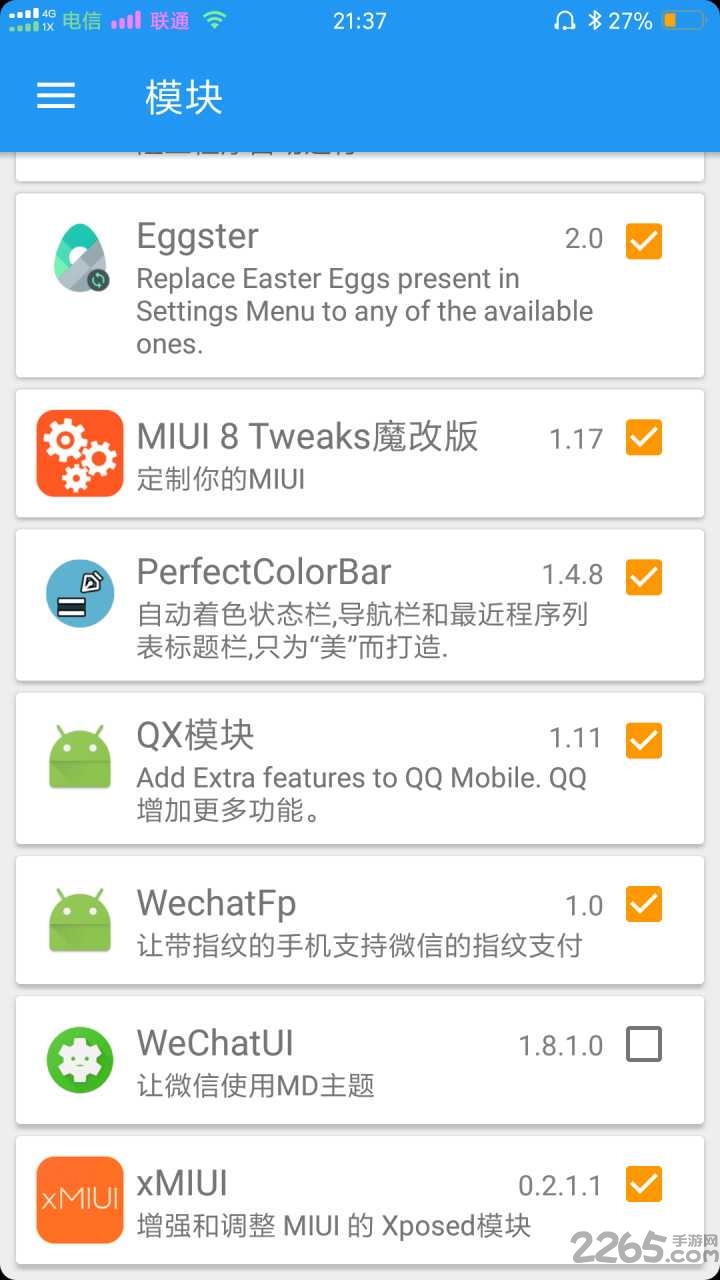Uncheck the Eggster module checkbox
This screenshot has width=720, height=1280.
pyautogui.click(x=643, y=241)
